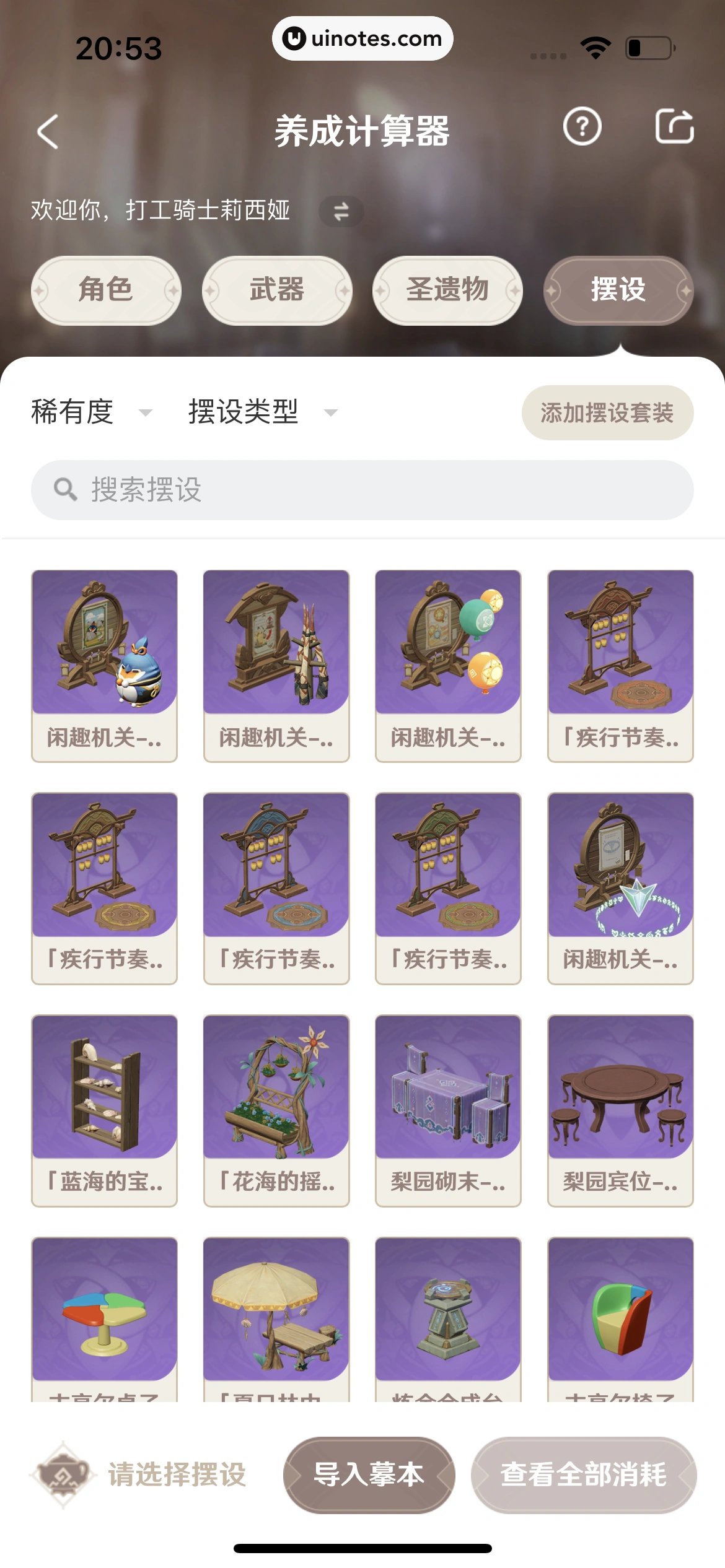Select the 武器 tab
This screenshot has width=725, height=1568.
(276, 290)
